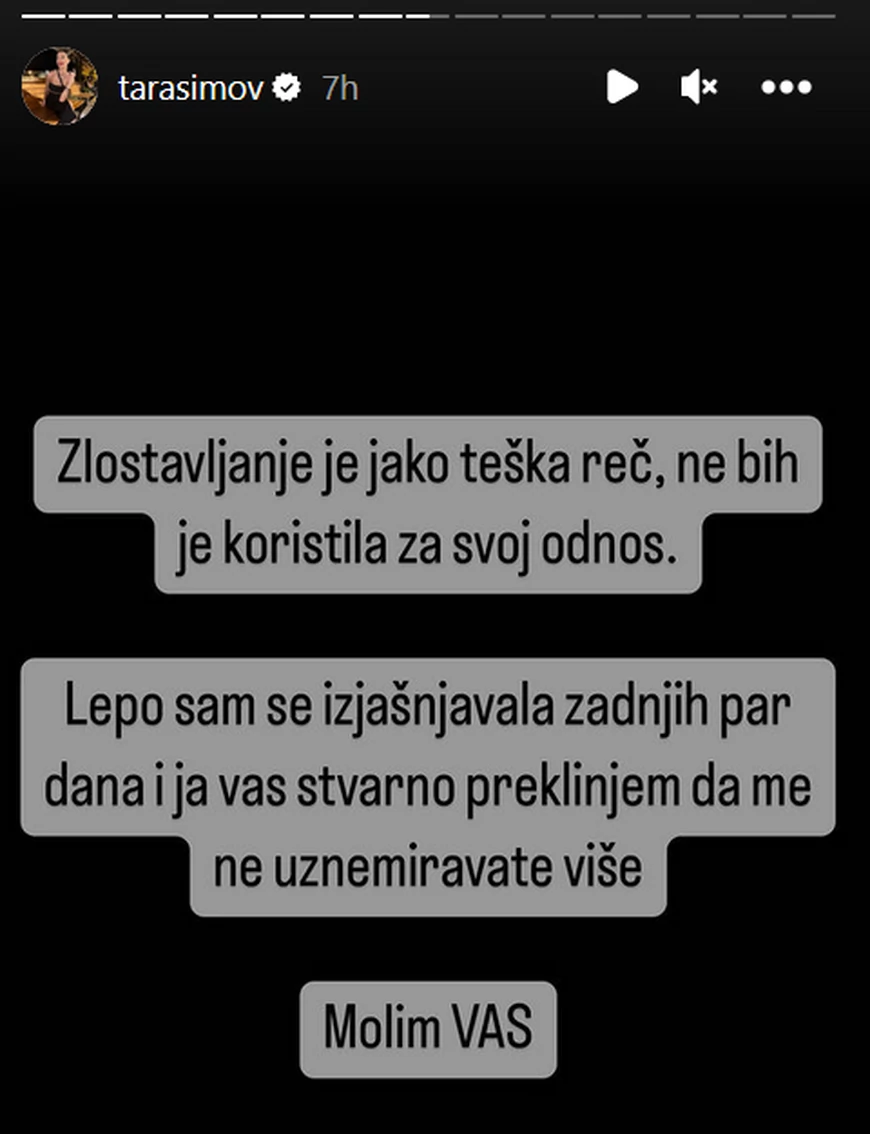
Task: Open the three-dot overflow menu
Action: pos(786,88)
